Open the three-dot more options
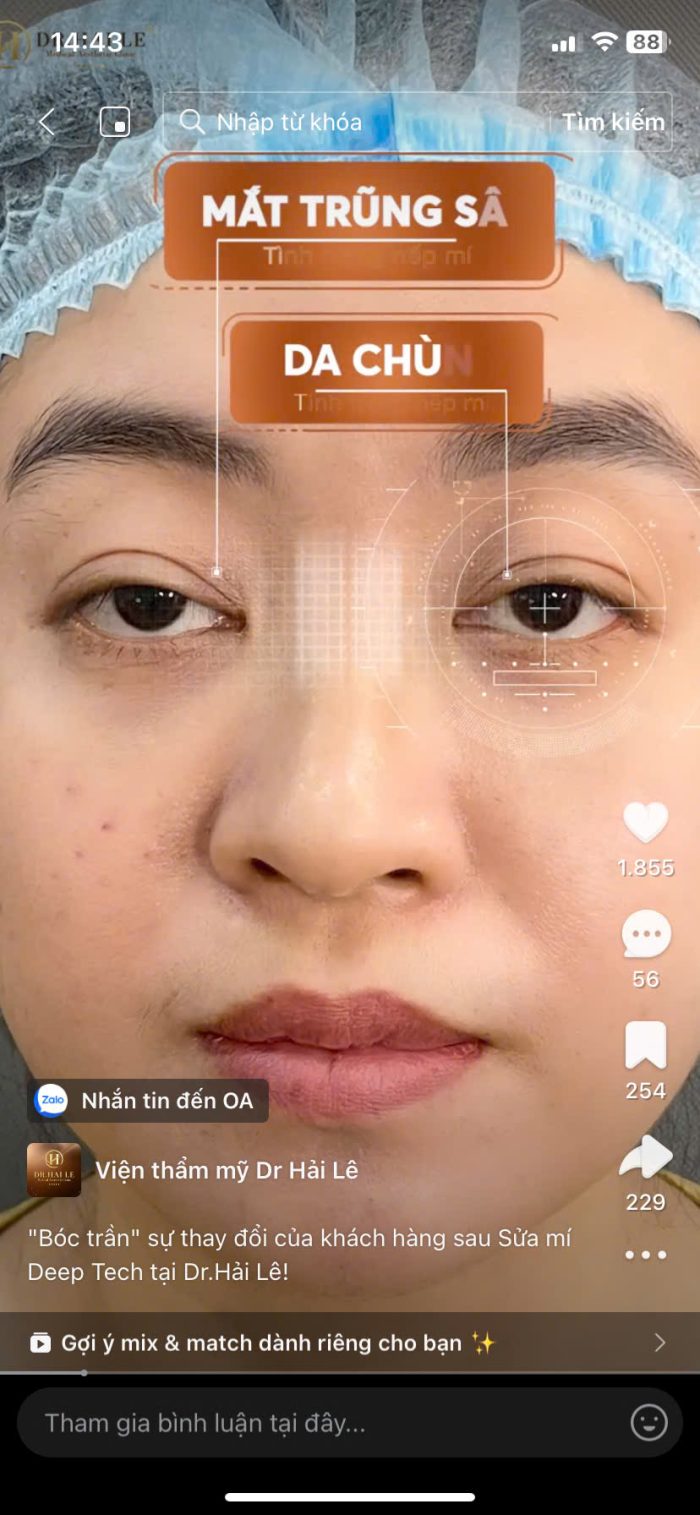 pyautogui.click(x=645, y=1254)
